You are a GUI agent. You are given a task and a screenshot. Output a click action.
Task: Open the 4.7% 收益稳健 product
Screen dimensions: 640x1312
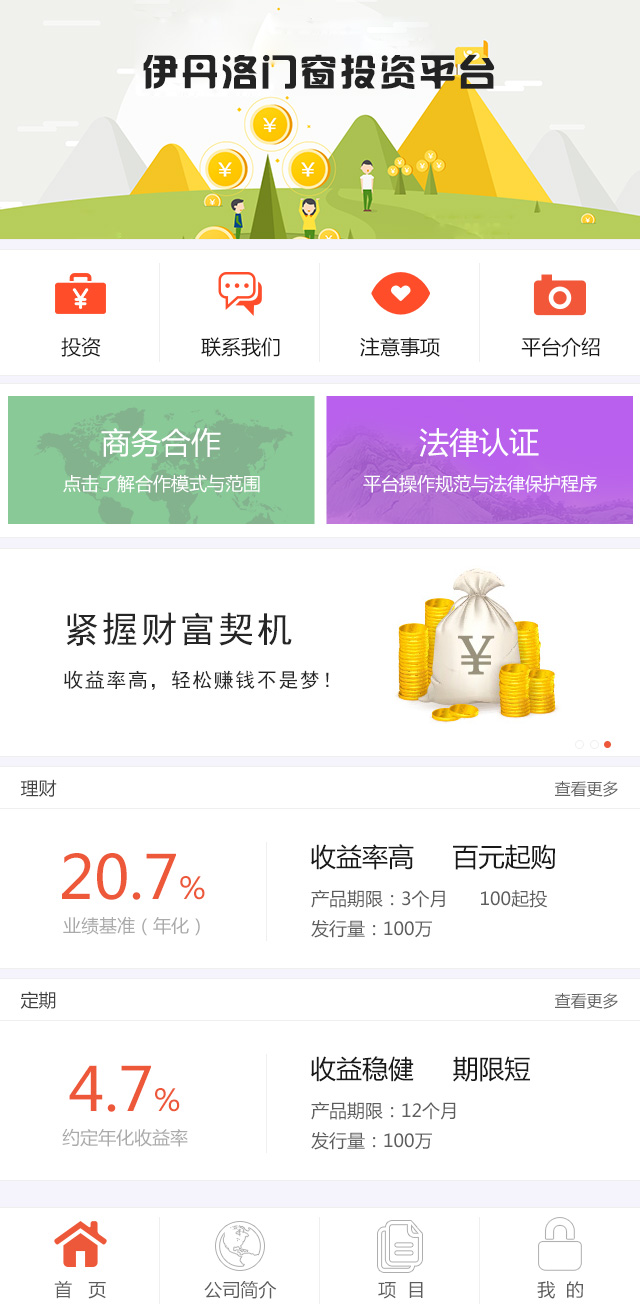(320, 1101)
